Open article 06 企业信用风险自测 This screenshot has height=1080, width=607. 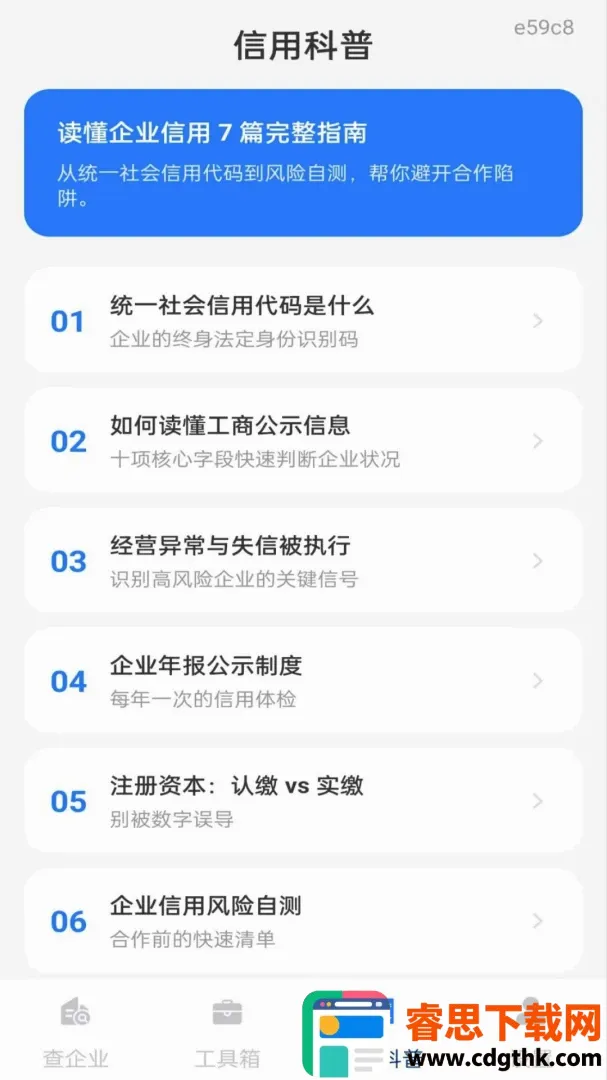[303, 921]
